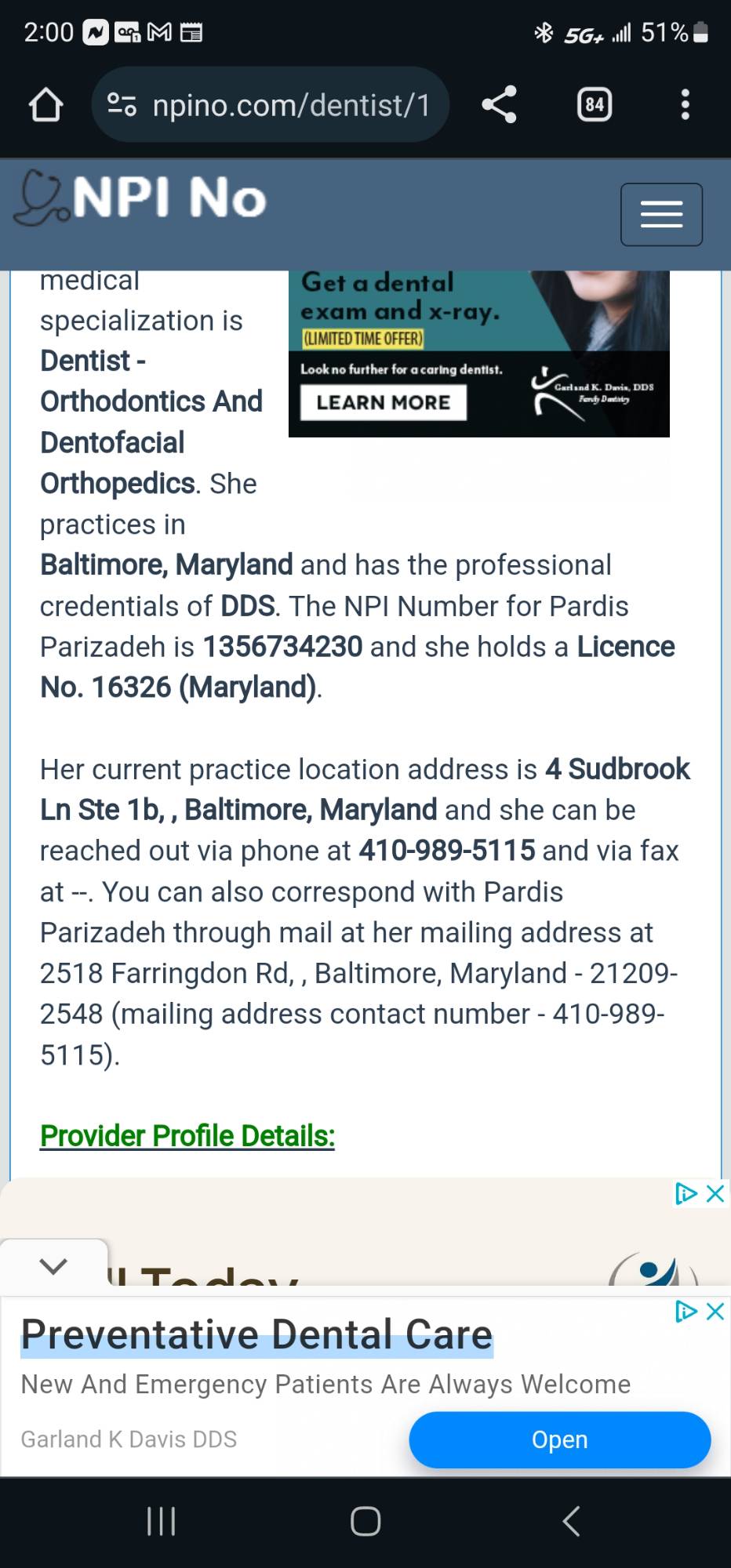Tap Learn More on the dental exam ad
The image size is (731, 1568).
pyautogui.click(x=383, y=403)
